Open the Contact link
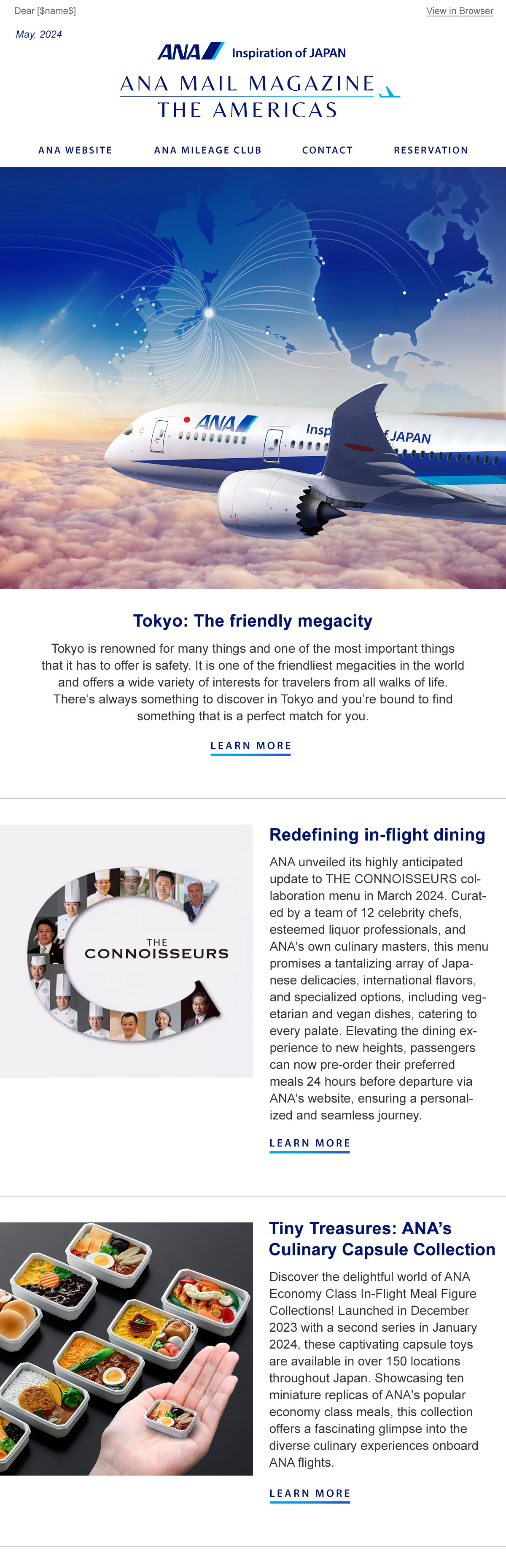 [327, 150]
